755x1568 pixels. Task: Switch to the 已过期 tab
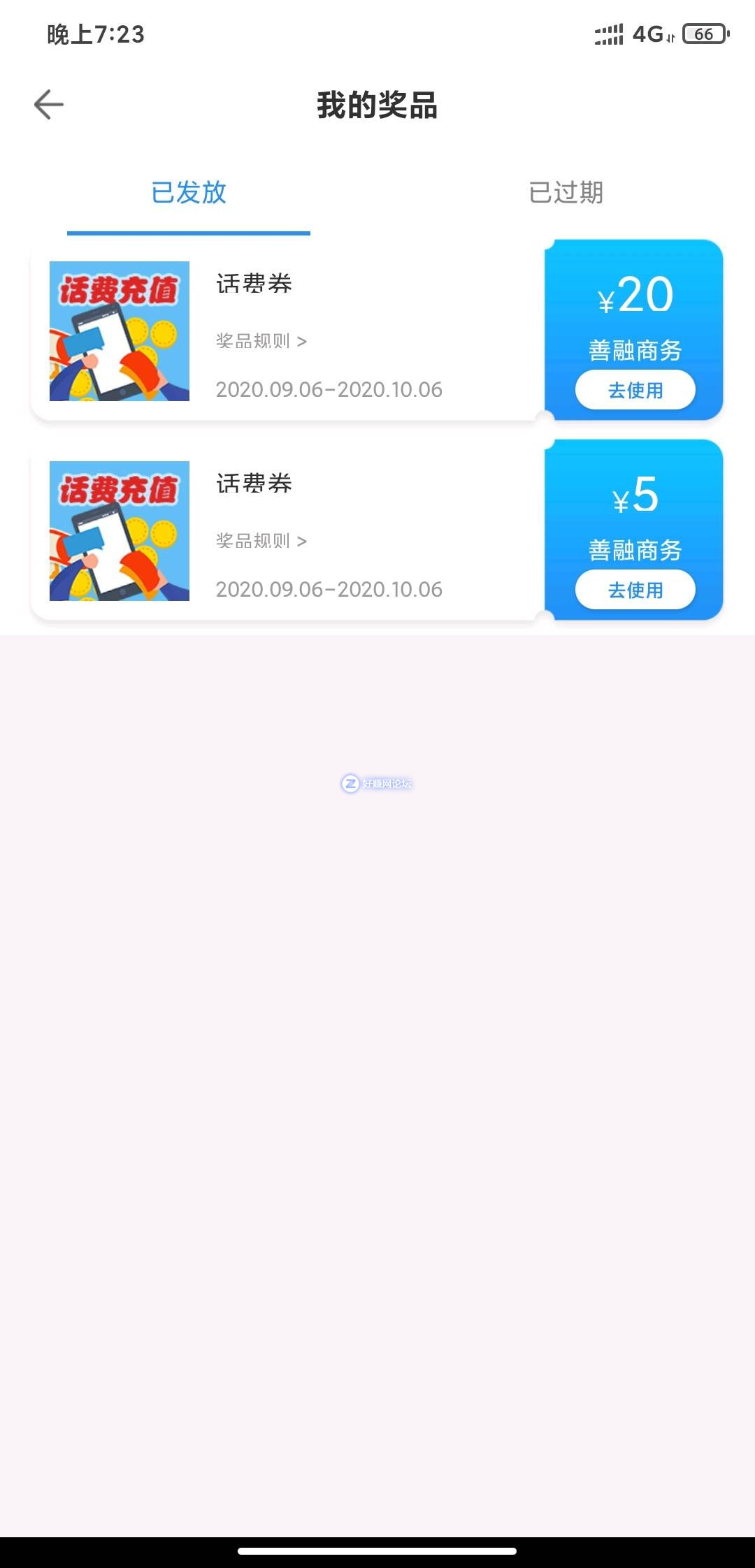(x=566, y=193)
